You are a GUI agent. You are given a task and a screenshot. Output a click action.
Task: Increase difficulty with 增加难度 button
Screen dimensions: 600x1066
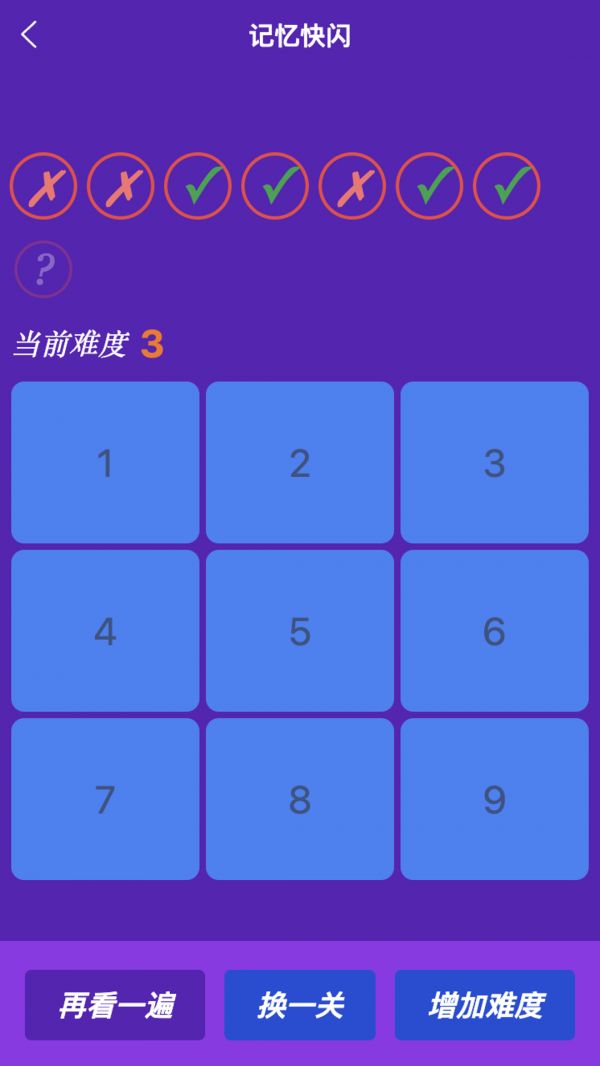(485, 1005)
